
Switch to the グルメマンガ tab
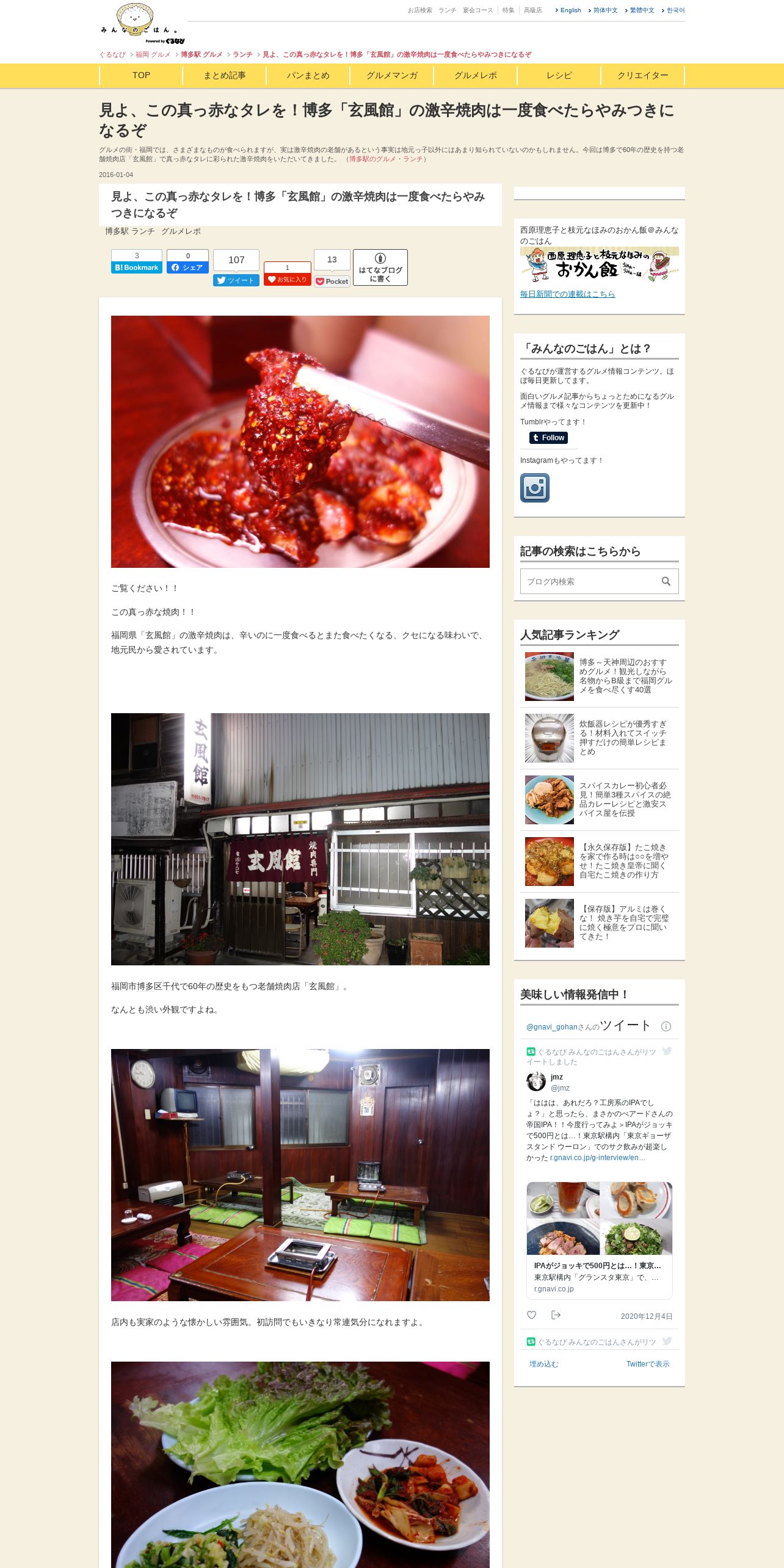tap(392, 76)
